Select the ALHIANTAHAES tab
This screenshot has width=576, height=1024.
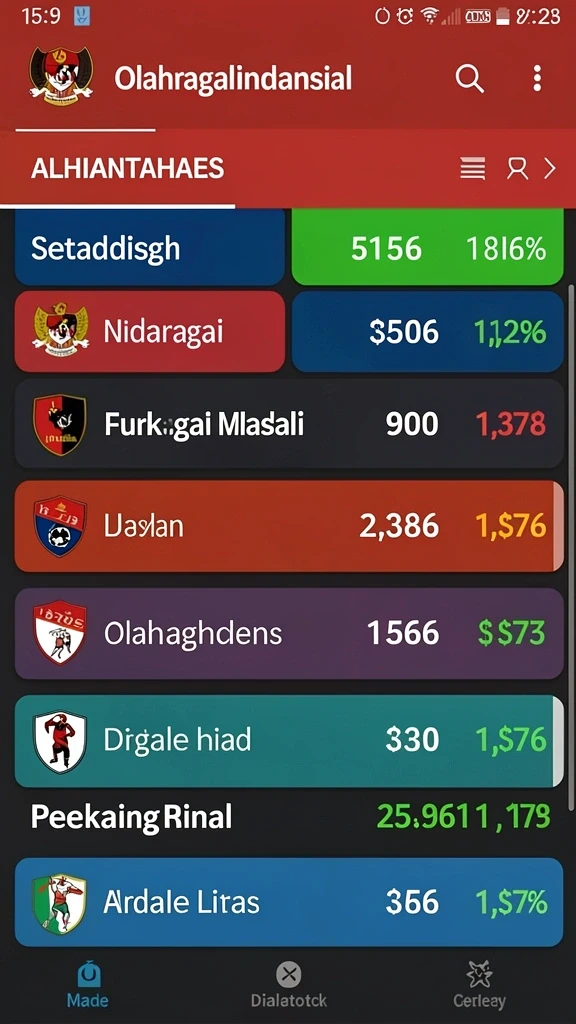(127, 169)
